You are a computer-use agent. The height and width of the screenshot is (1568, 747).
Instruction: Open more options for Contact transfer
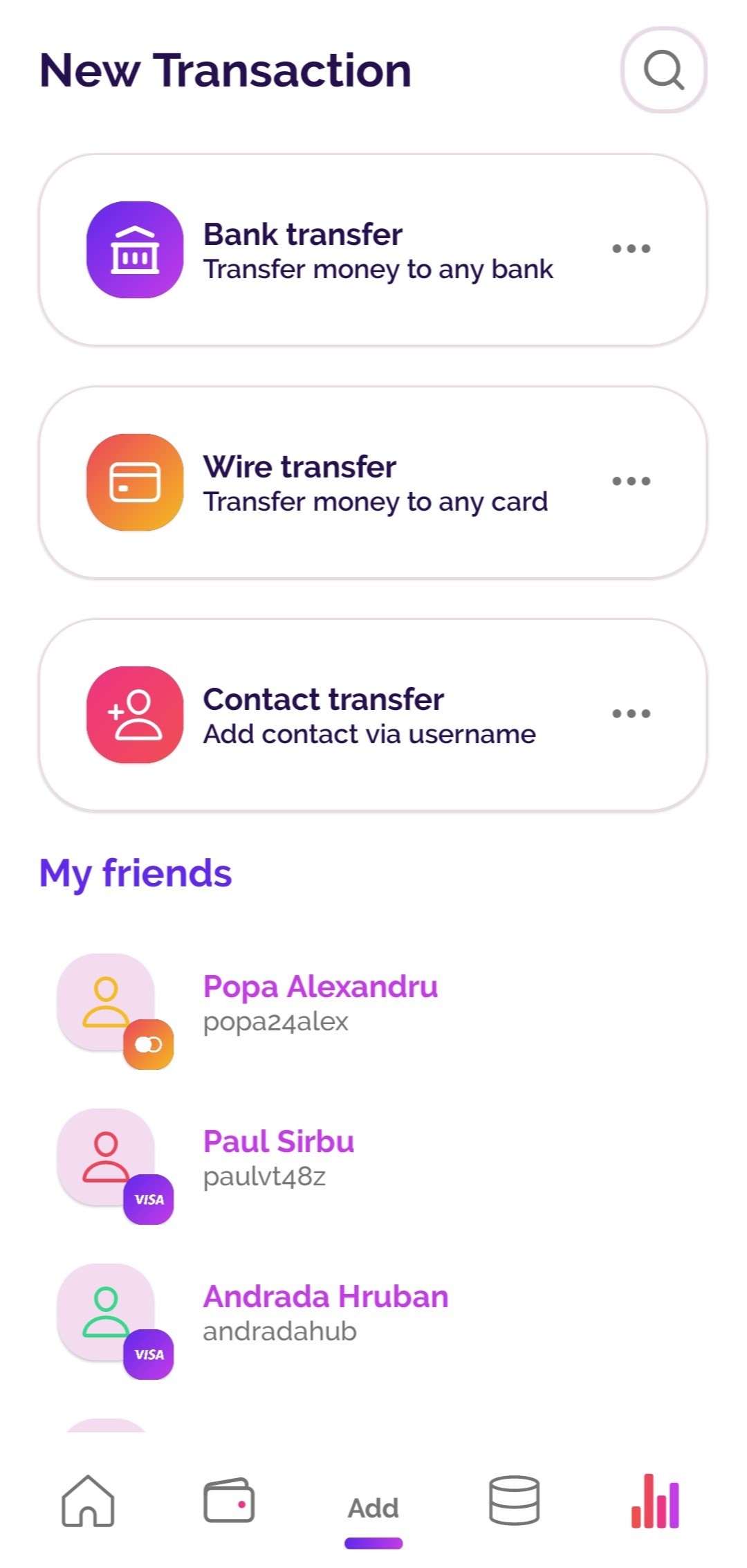(x=631, y=714)
